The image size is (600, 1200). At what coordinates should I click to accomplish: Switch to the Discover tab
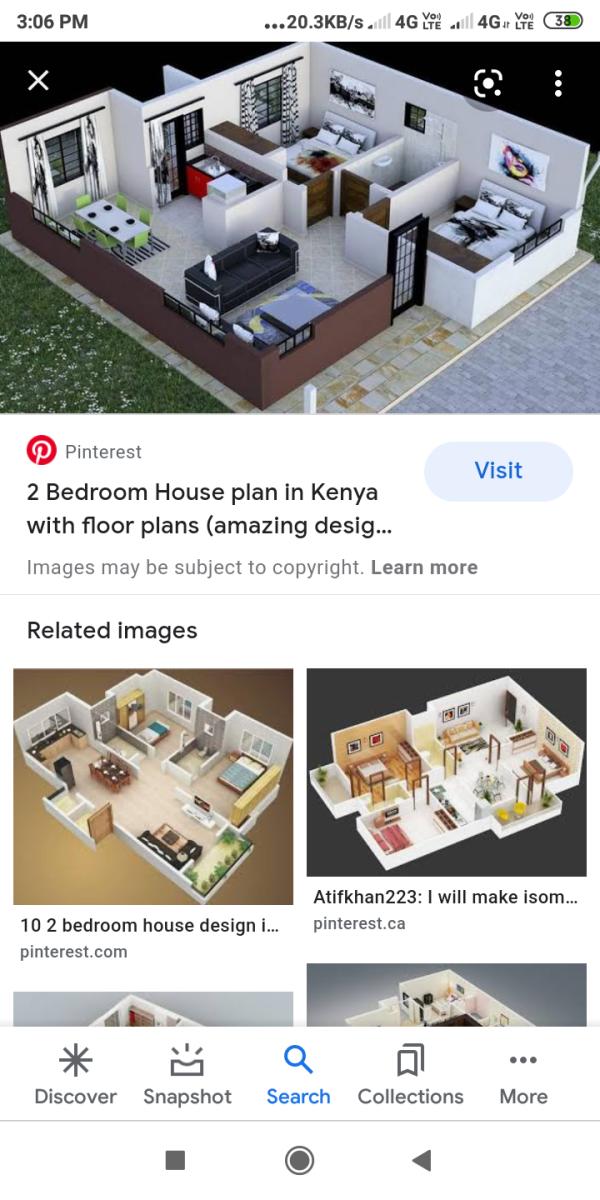76,1075
